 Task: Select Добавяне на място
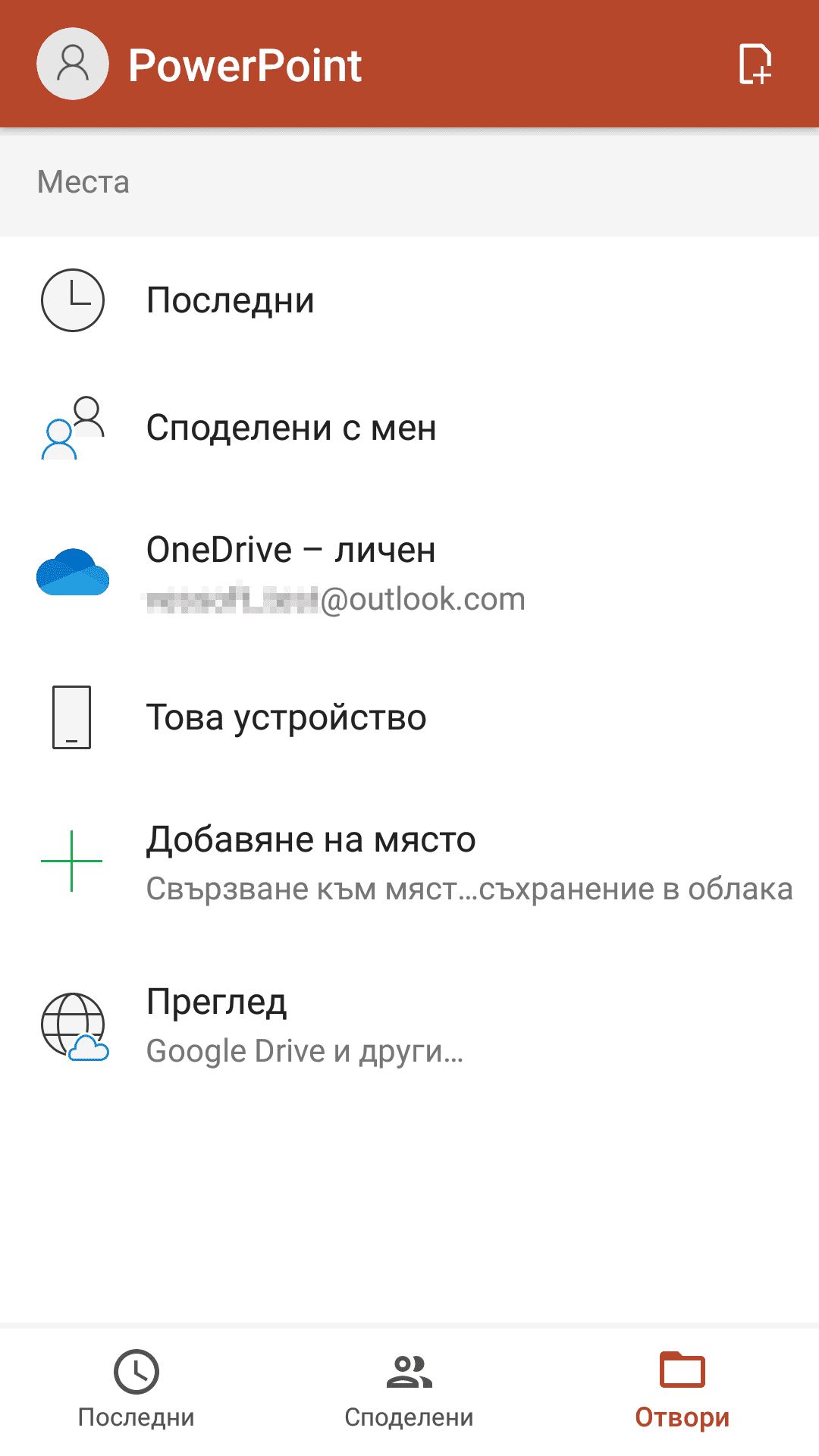coord(409,862)
